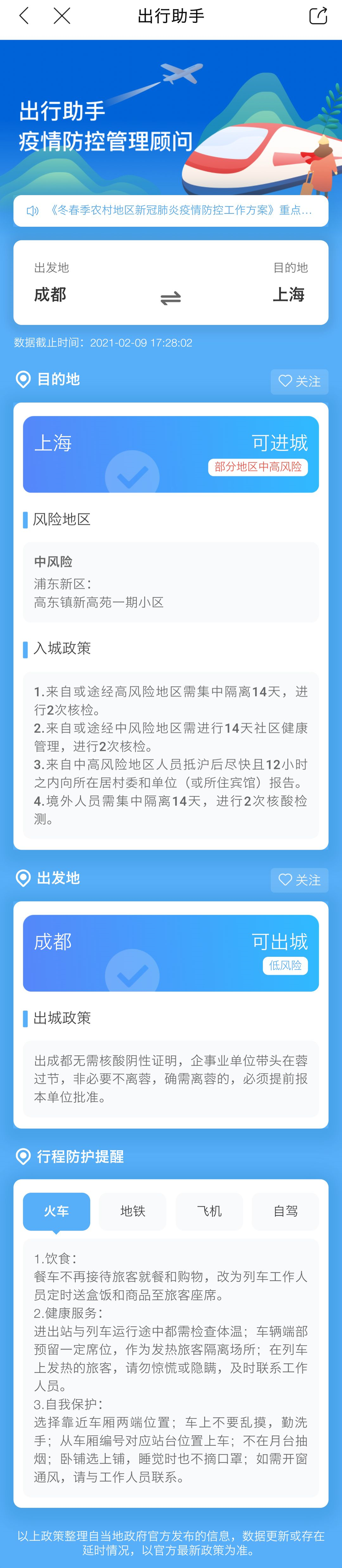Change departure city 成都

coord(51,295)
